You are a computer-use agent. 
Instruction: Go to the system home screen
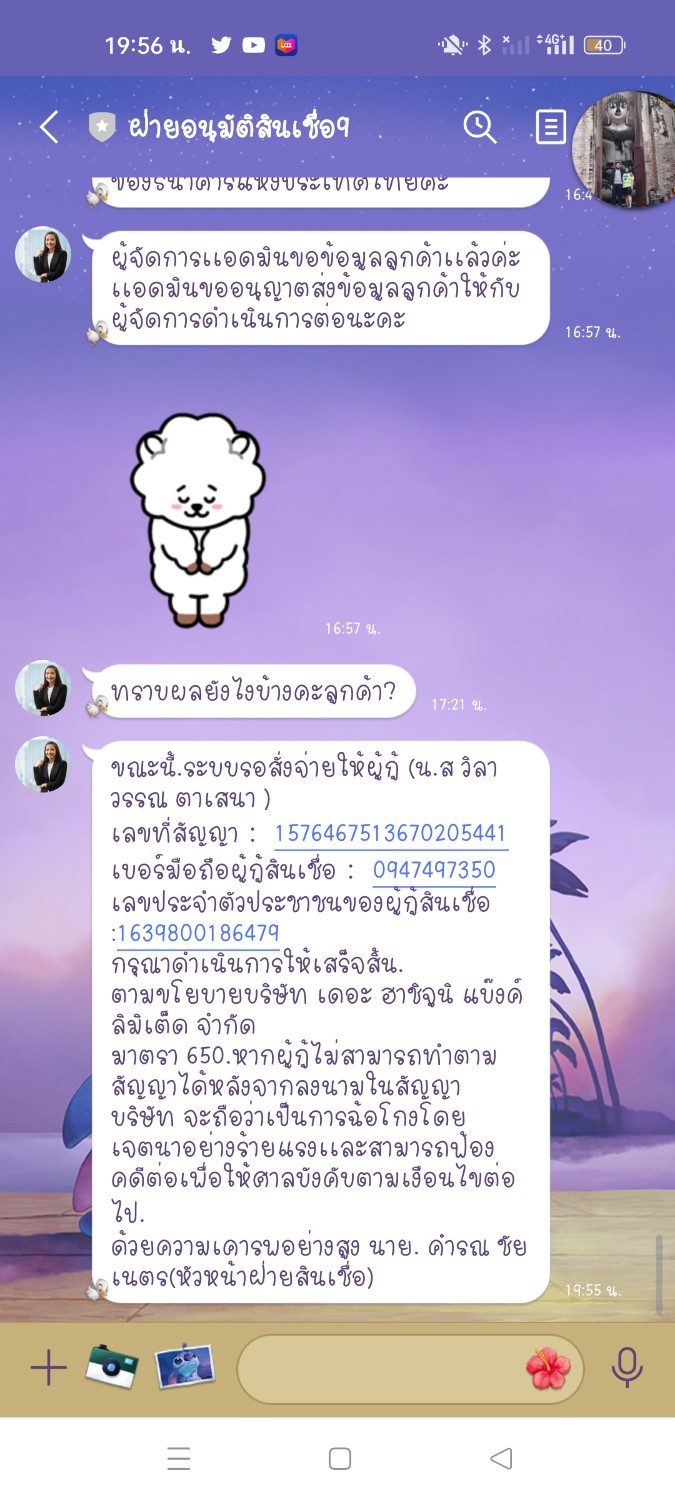pos(339,1459)
